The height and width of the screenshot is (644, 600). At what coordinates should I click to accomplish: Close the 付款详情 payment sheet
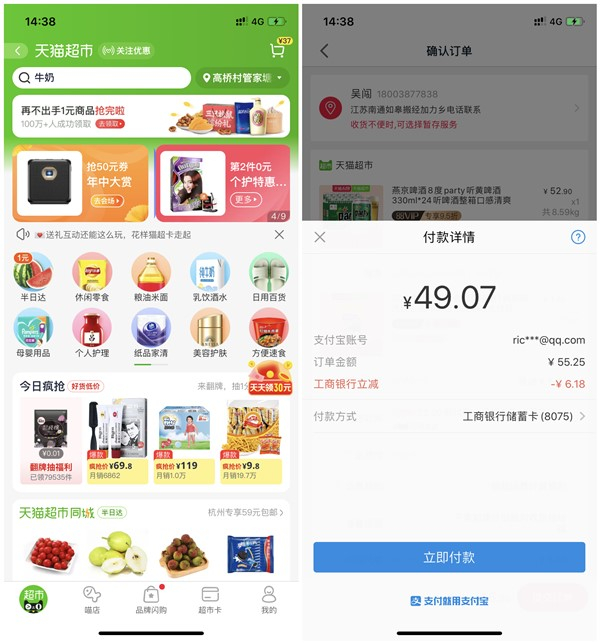[x=320, y=237]
